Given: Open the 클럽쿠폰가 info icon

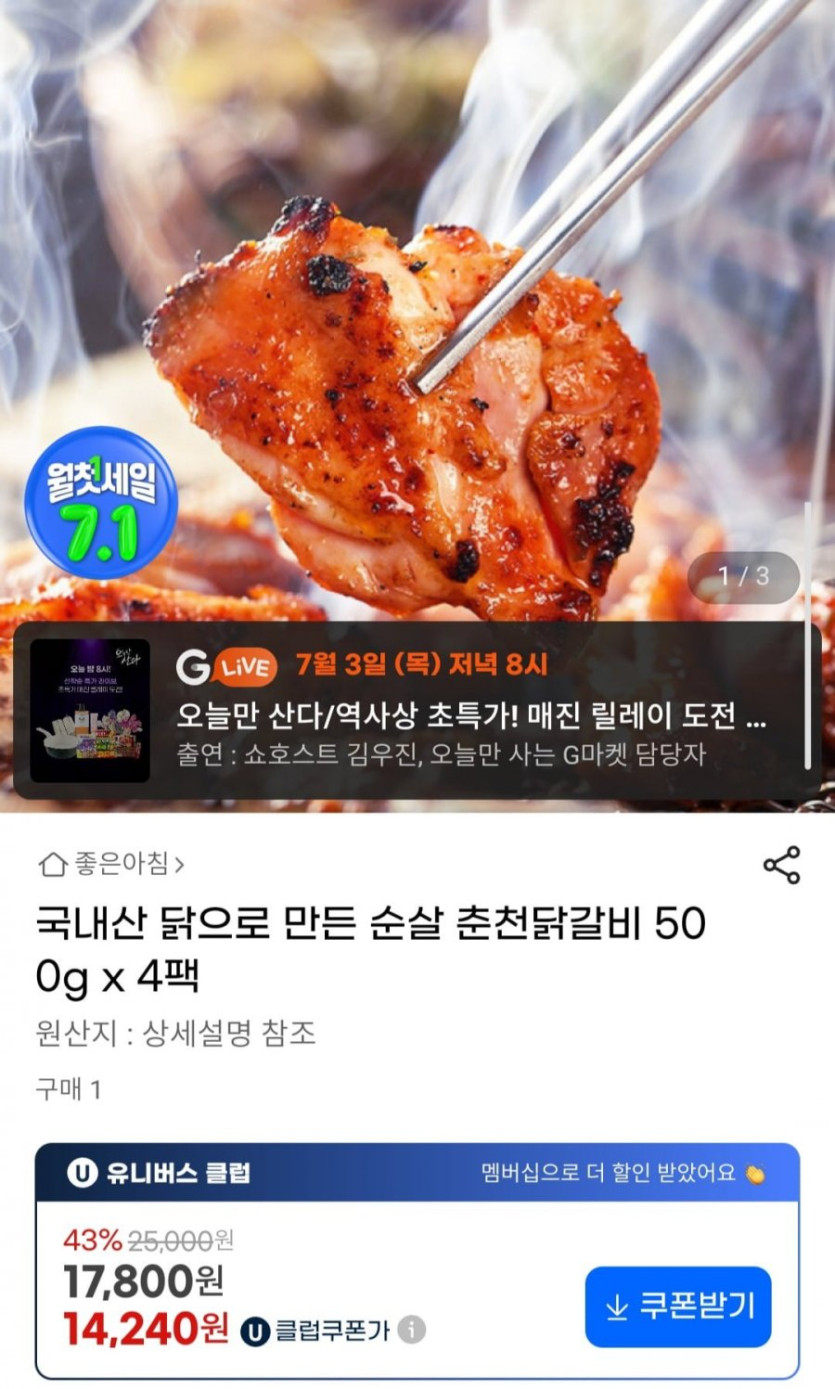Looking at the screenshot, I should pyautogui.click(x=411, y=1330).
